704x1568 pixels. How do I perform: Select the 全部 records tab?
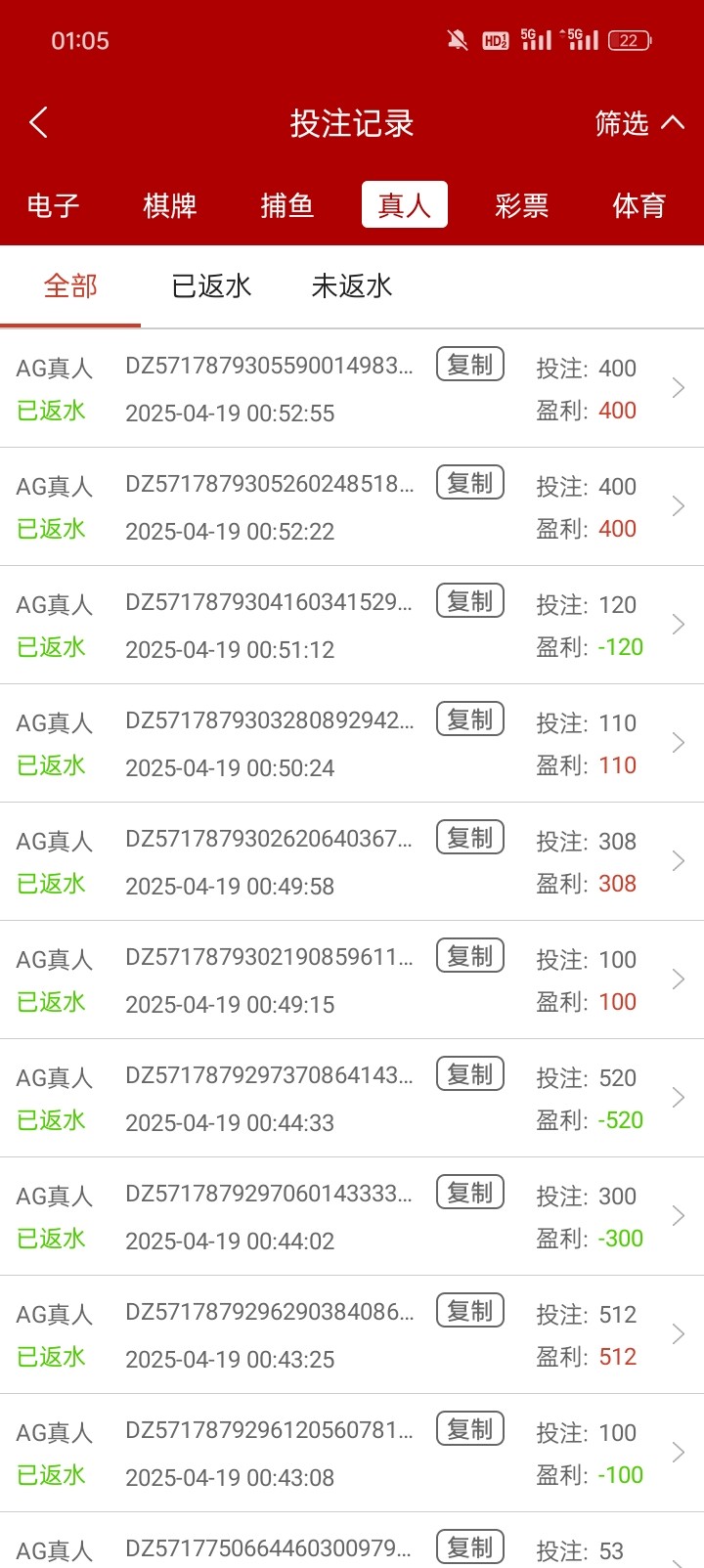click(x=70, y=286)
